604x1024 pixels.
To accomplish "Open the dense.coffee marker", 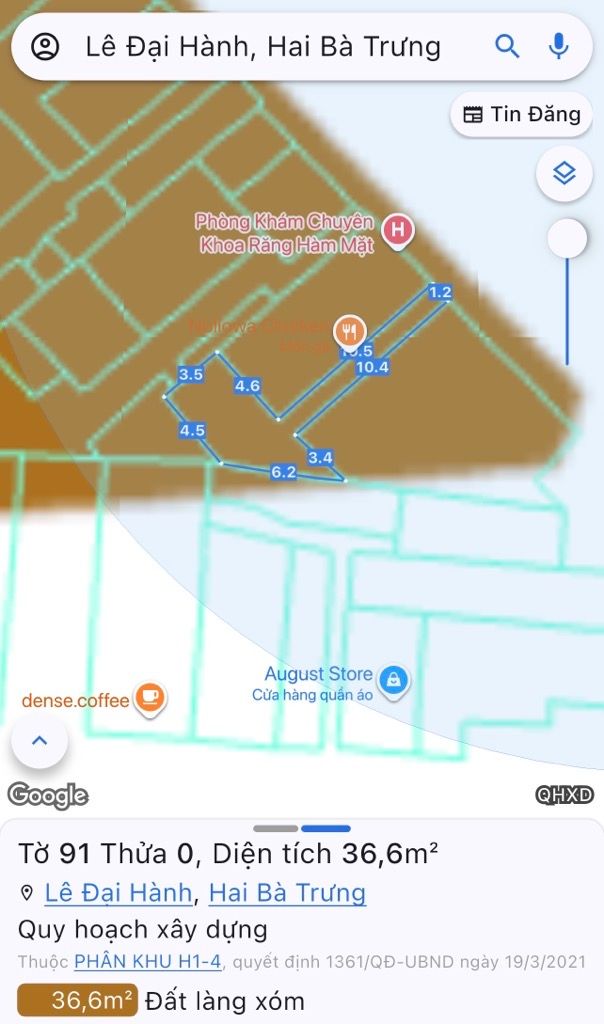I will [151, 697].
